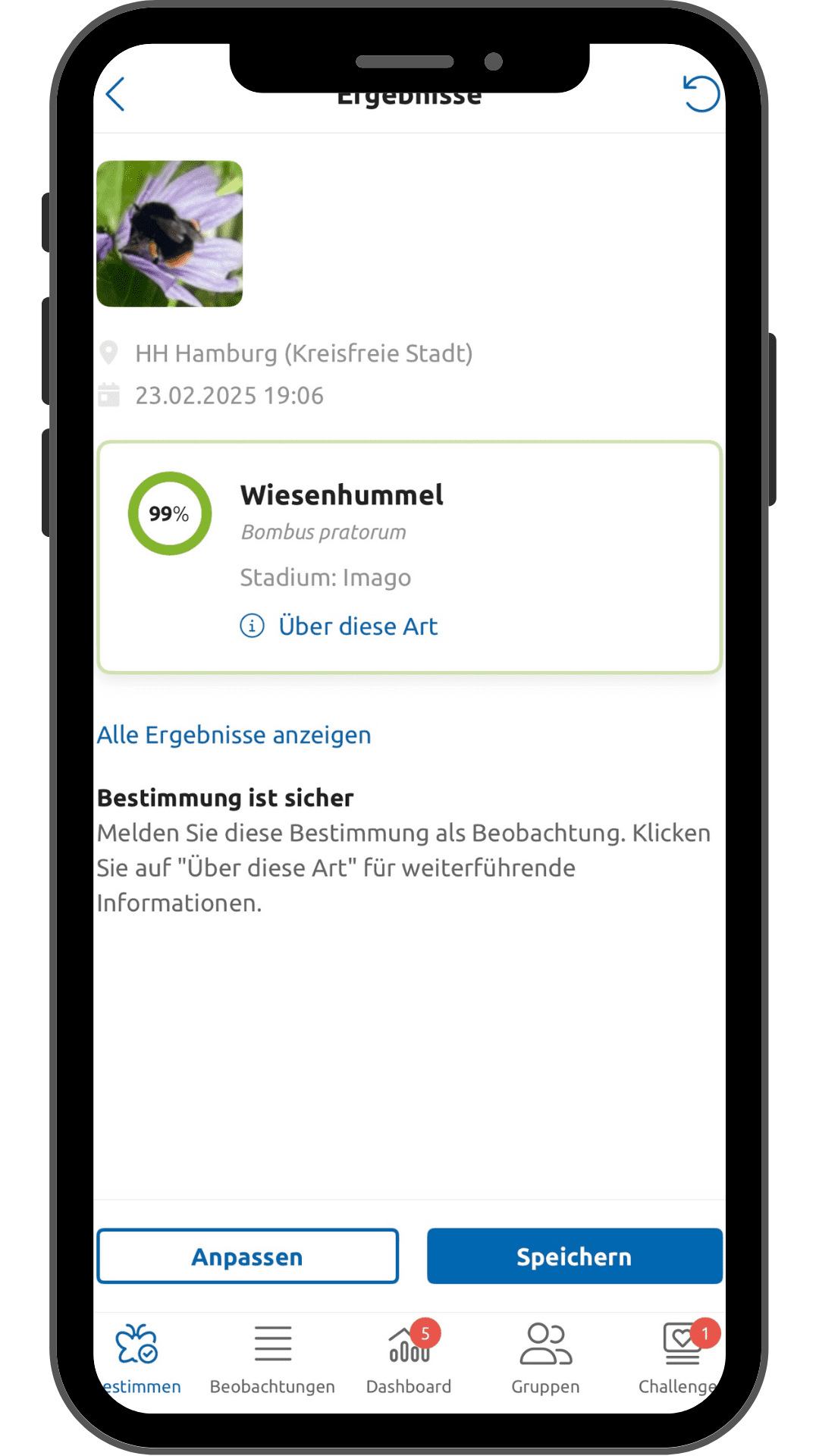The height and width of the screenshot is (1456, 819).
Task: Show all results via 'Alle Ergebnisse anzeigen'
Action: click(x=234, y=735)
